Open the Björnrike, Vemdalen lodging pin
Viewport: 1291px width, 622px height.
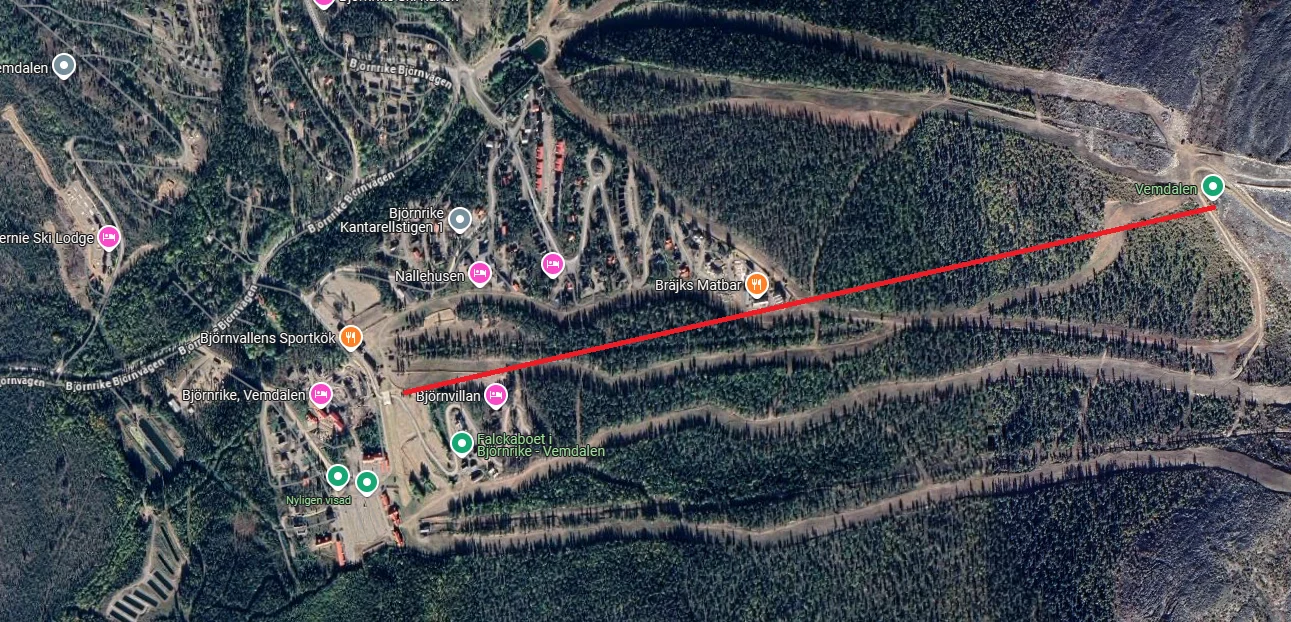[x=321, y=393]
